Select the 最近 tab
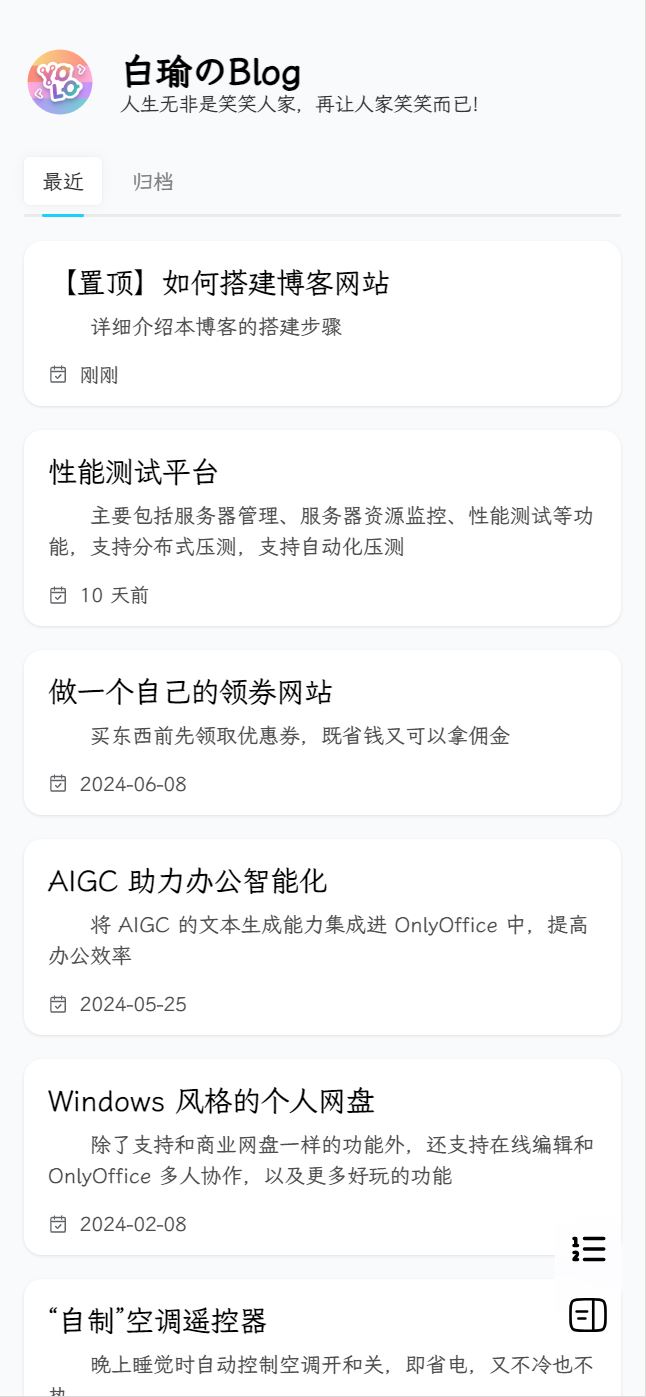The height and width of the screenshot is (1397, 646). (x=63, y=182)
